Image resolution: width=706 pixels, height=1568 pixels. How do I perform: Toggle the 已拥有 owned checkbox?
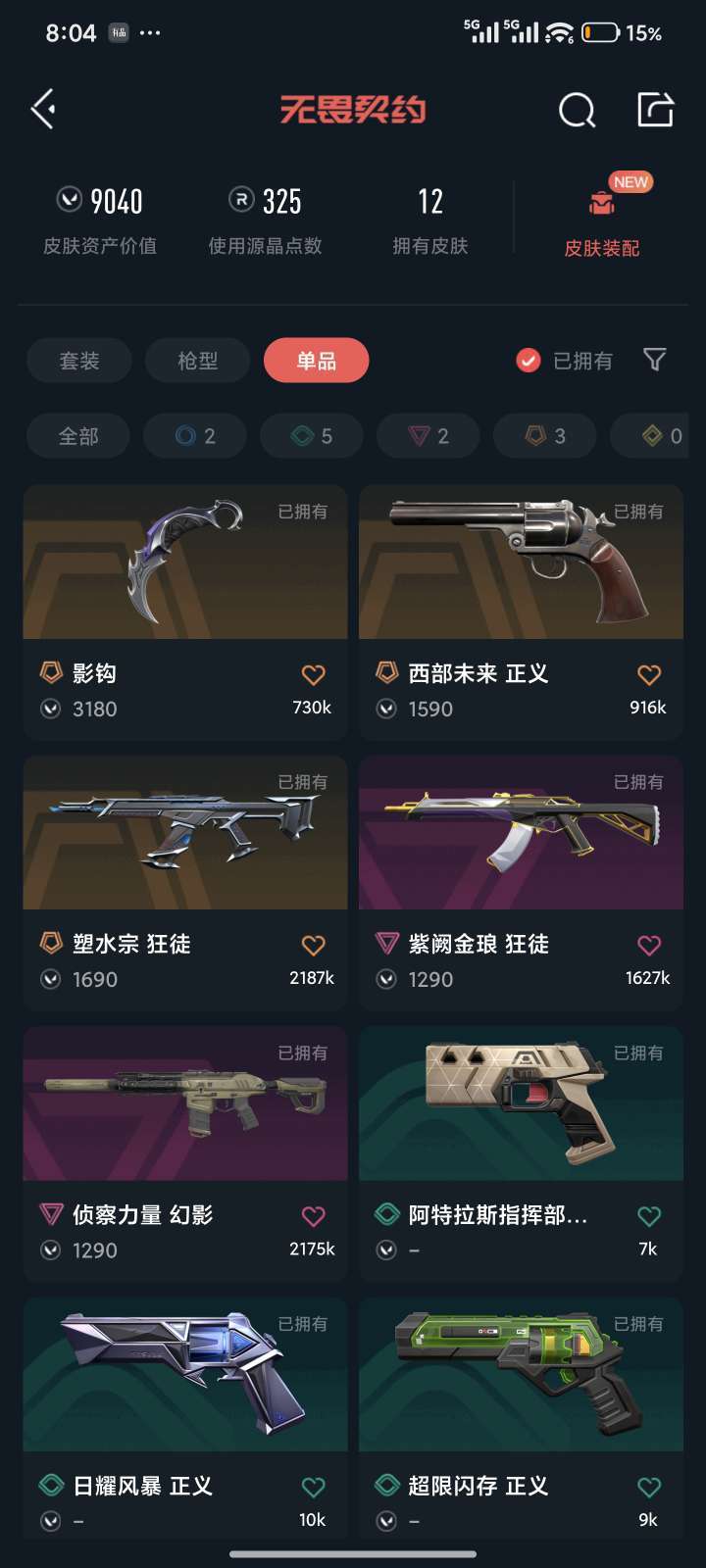pyautogui.click(x=530, y=361)
